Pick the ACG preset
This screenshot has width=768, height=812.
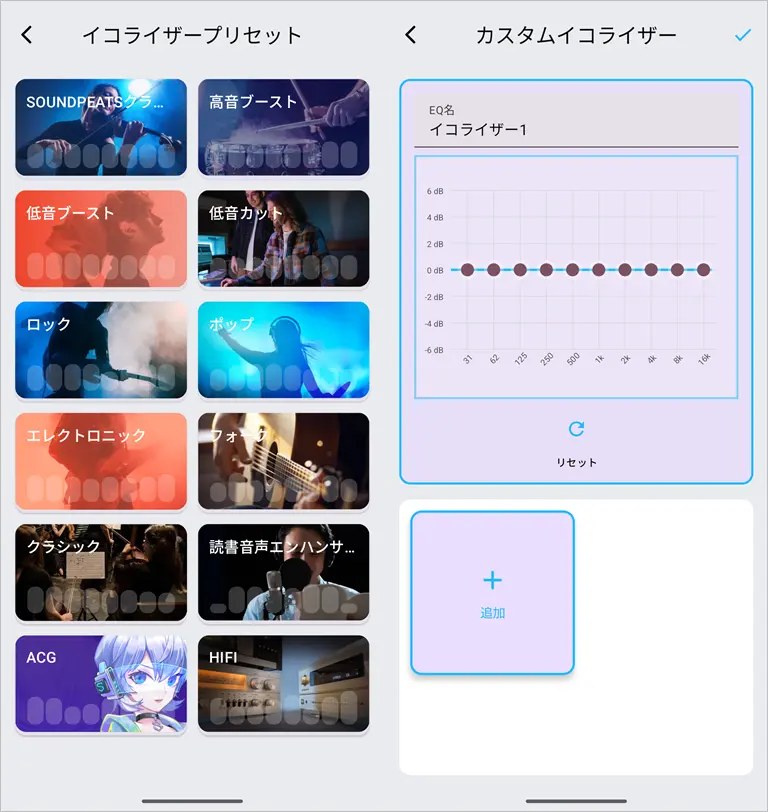(101, 684)
